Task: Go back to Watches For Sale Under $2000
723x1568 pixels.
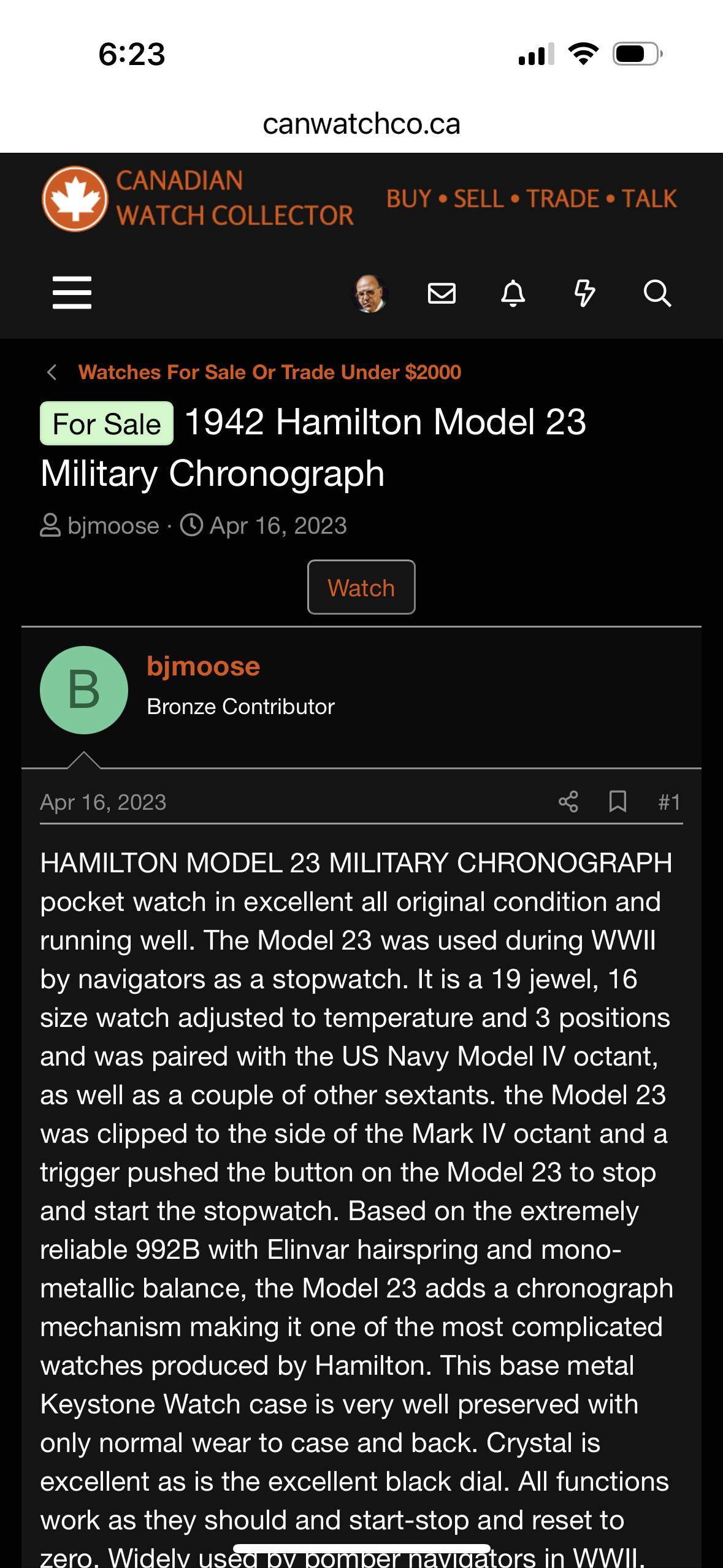Action: (x=269, y=372)
